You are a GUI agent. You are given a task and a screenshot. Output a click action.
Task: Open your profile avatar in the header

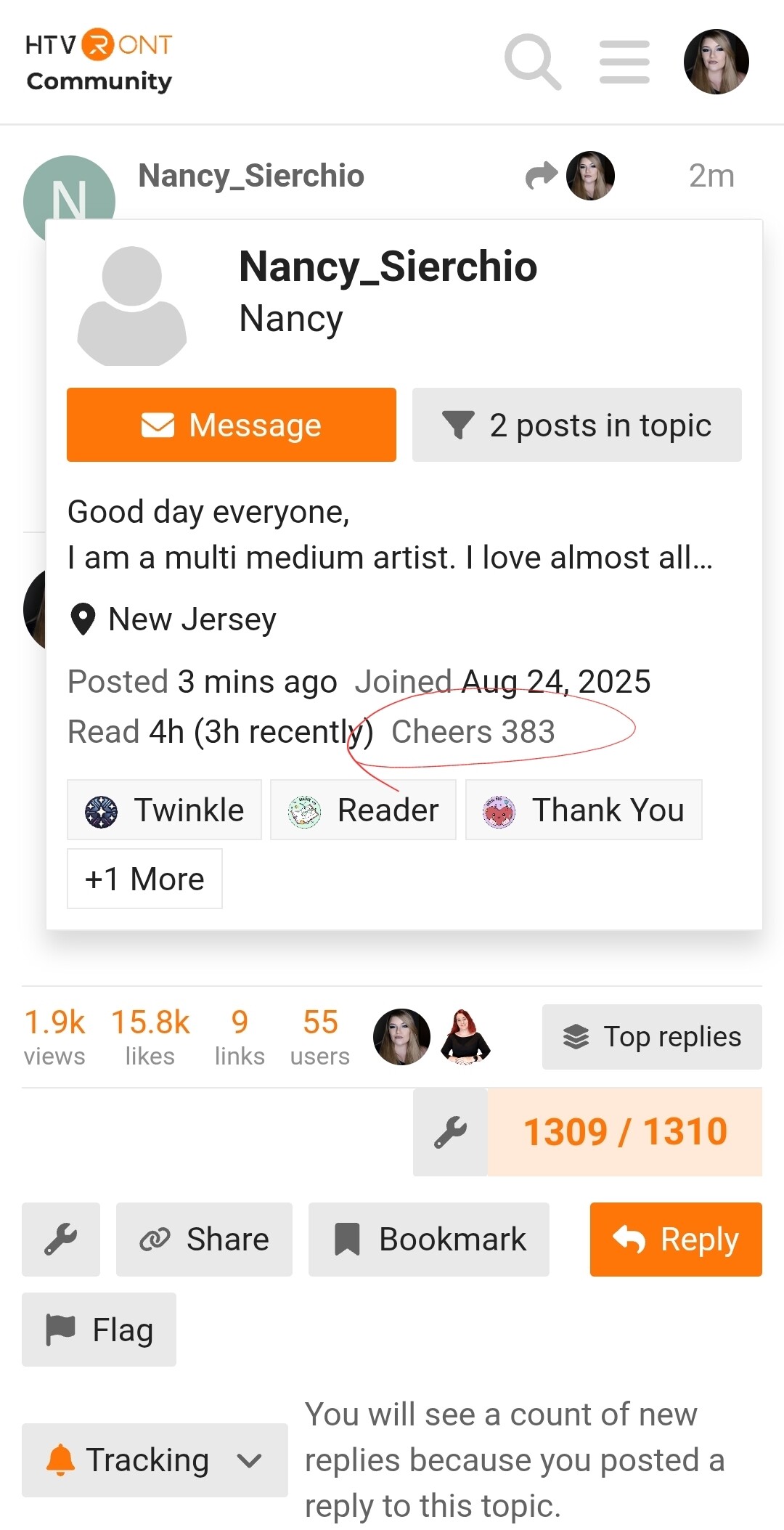pos(716,62)
